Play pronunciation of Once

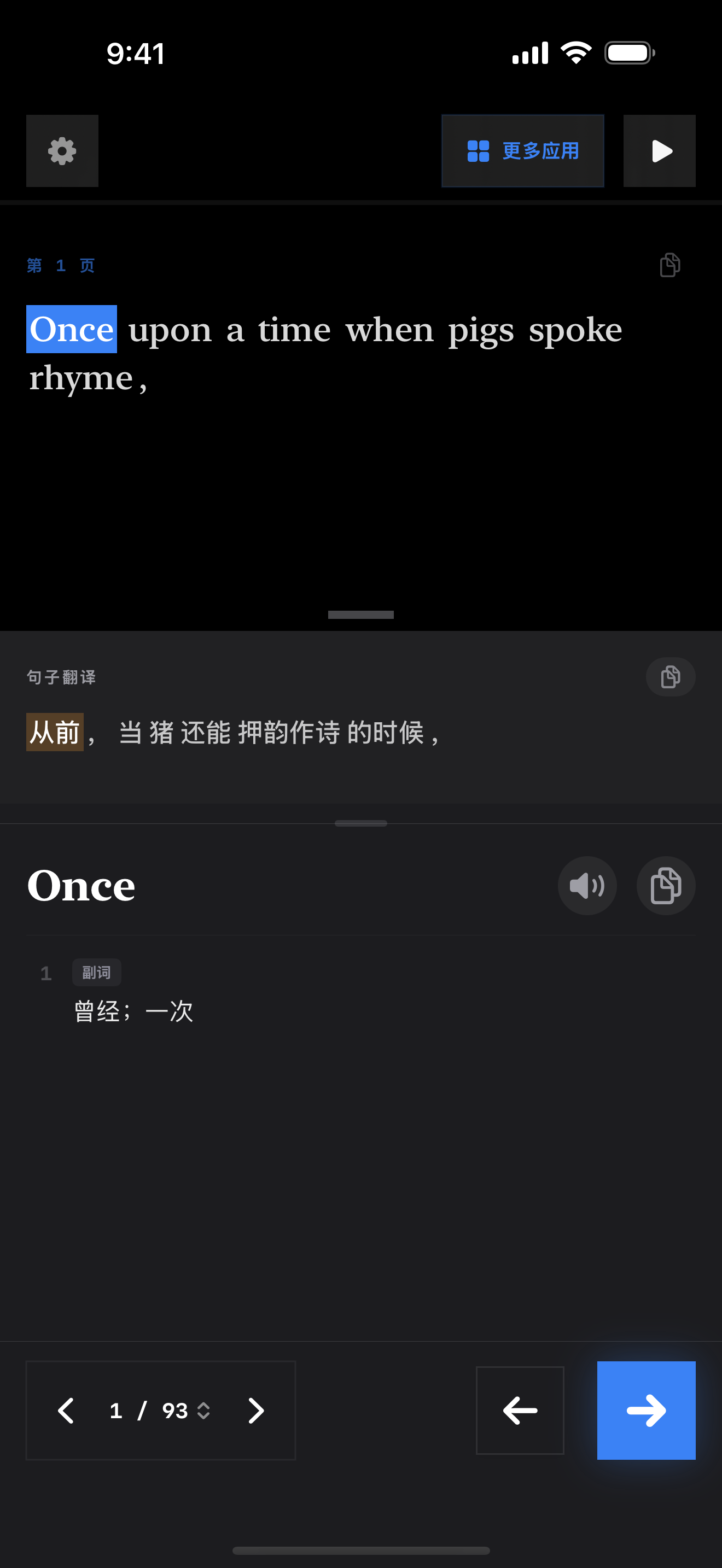[587, 886]
